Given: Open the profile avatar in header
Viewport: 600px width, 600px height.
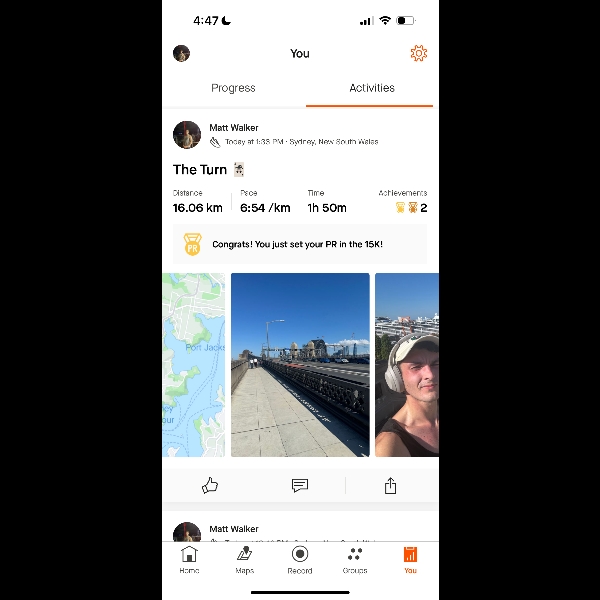Looking at the screenshot, I should click(181, 54).
